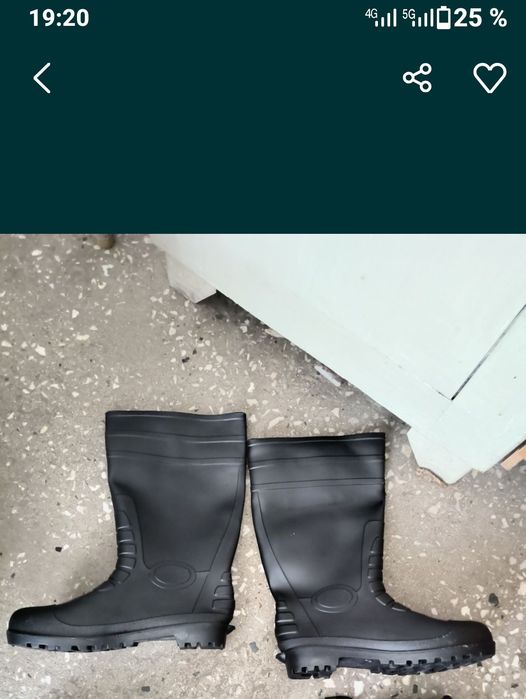Image resolution: width=526 pixels, height=699 pixels.
Task: Share this listing
Action: [417, 78]
